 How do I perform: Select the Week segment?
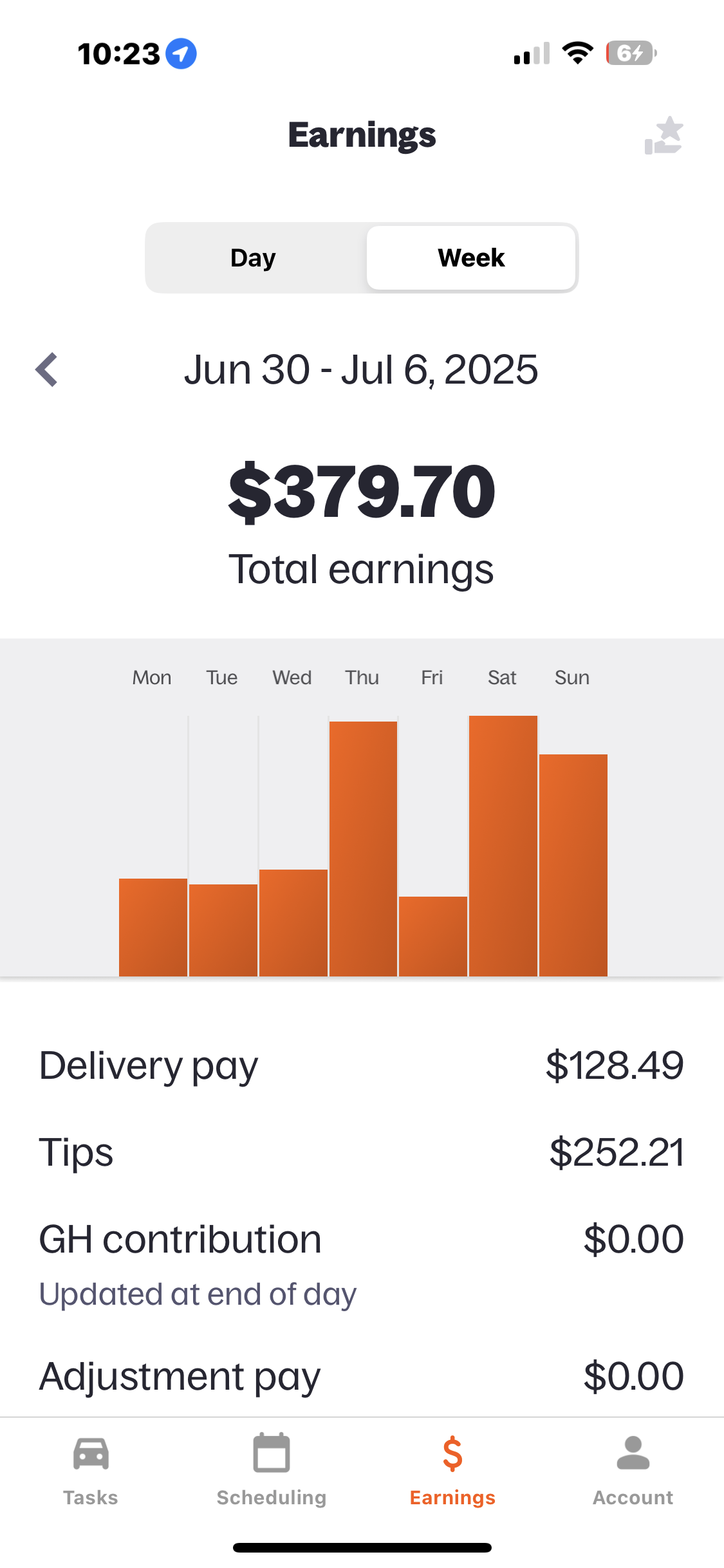471,258
